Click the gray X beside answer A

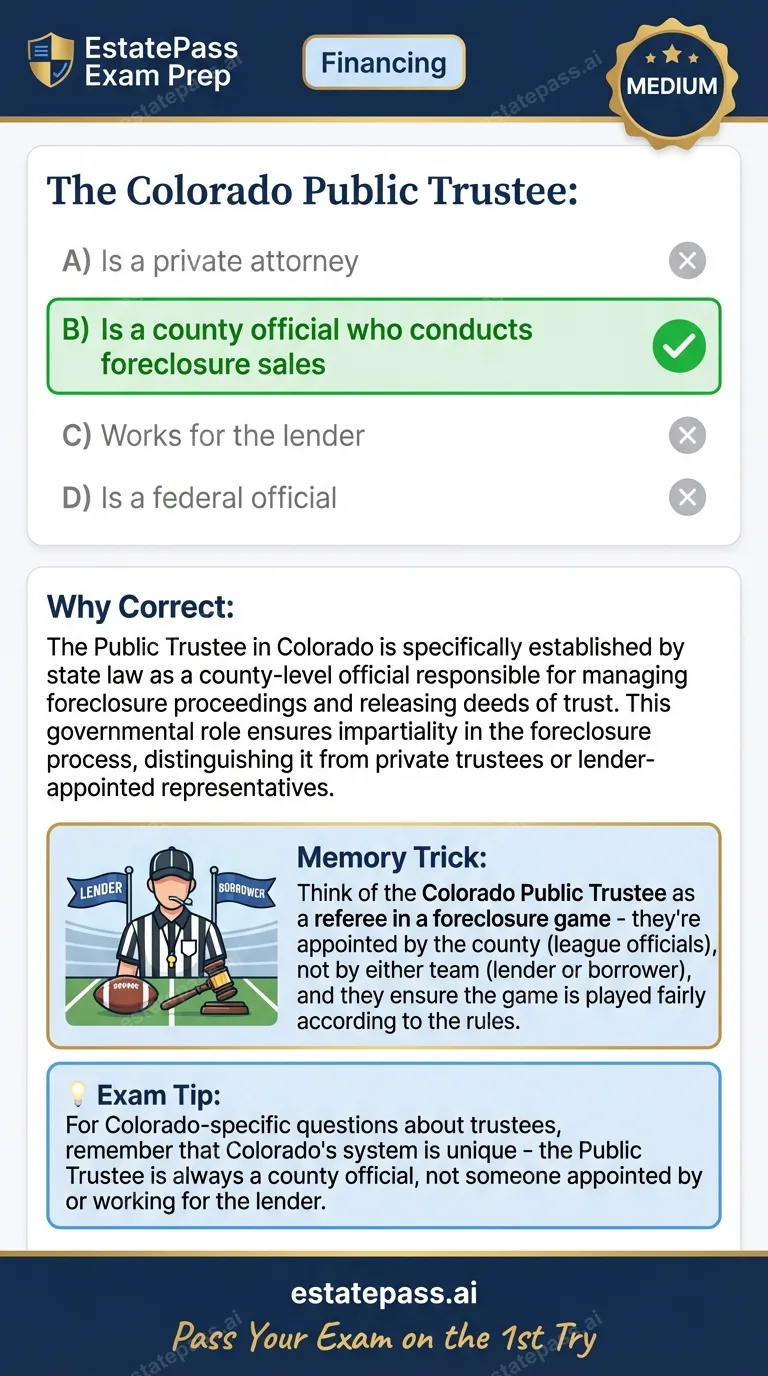(x=687, y=261)
